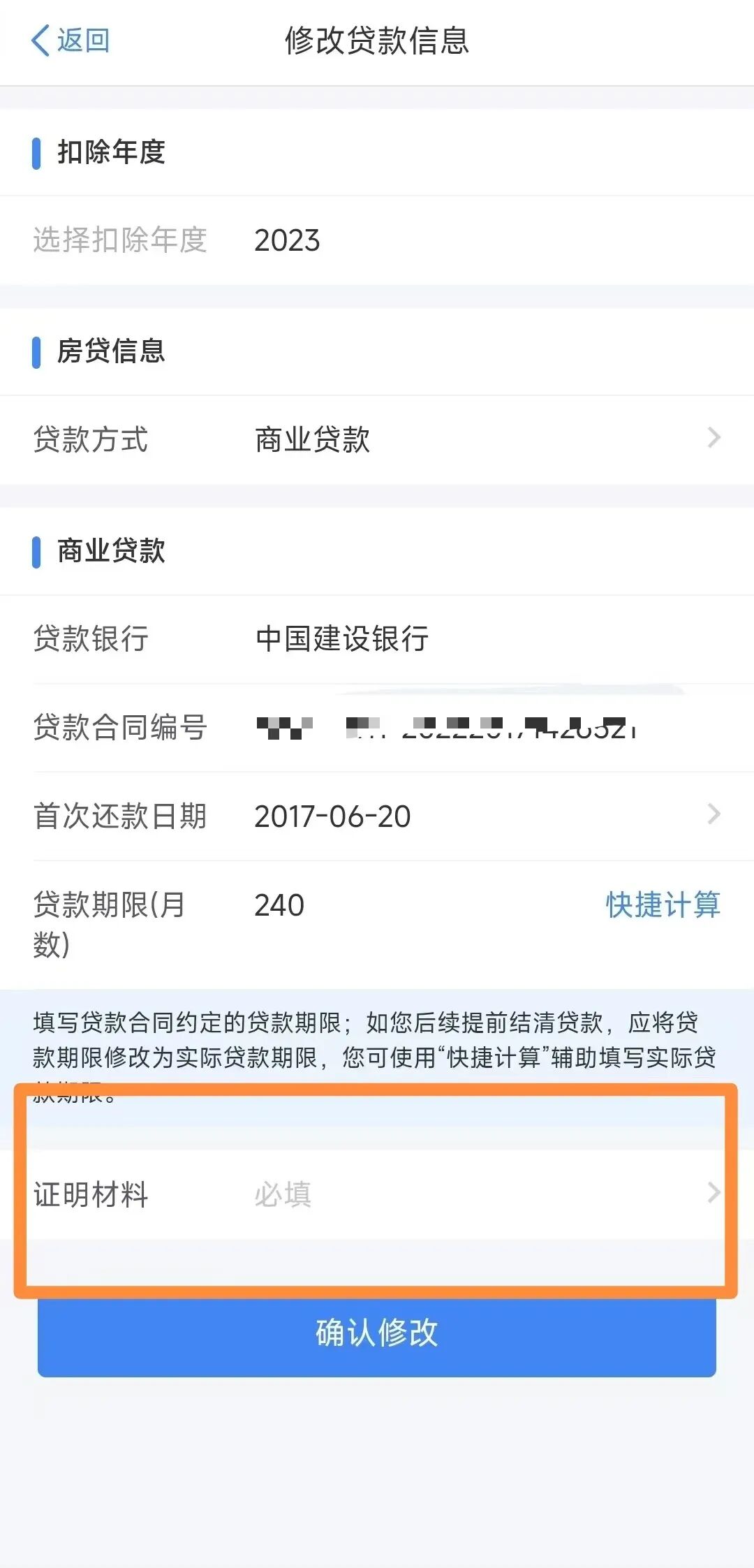Go back via 返回

71,41
